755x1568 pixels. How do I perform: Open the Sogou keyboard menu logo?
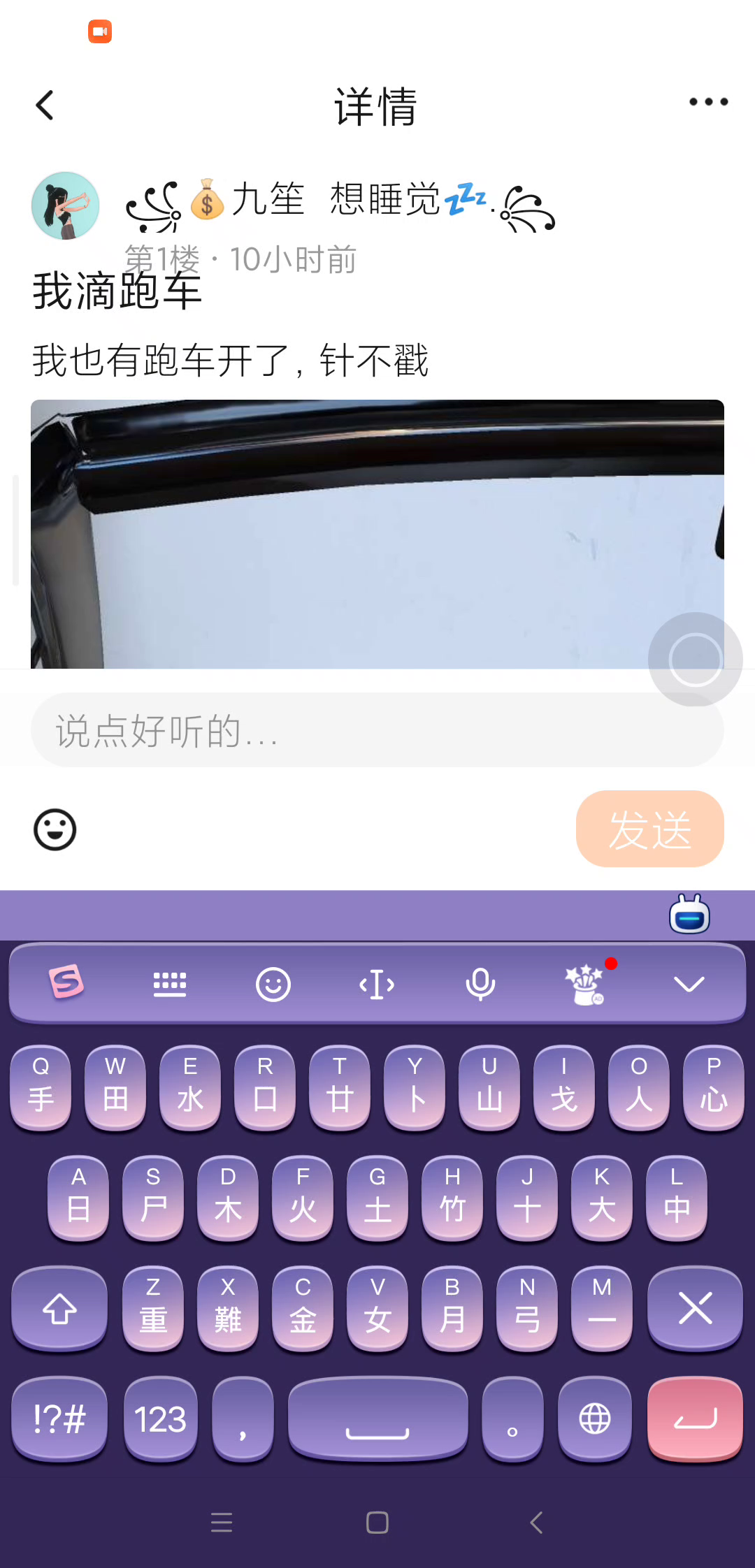[66, 982]
